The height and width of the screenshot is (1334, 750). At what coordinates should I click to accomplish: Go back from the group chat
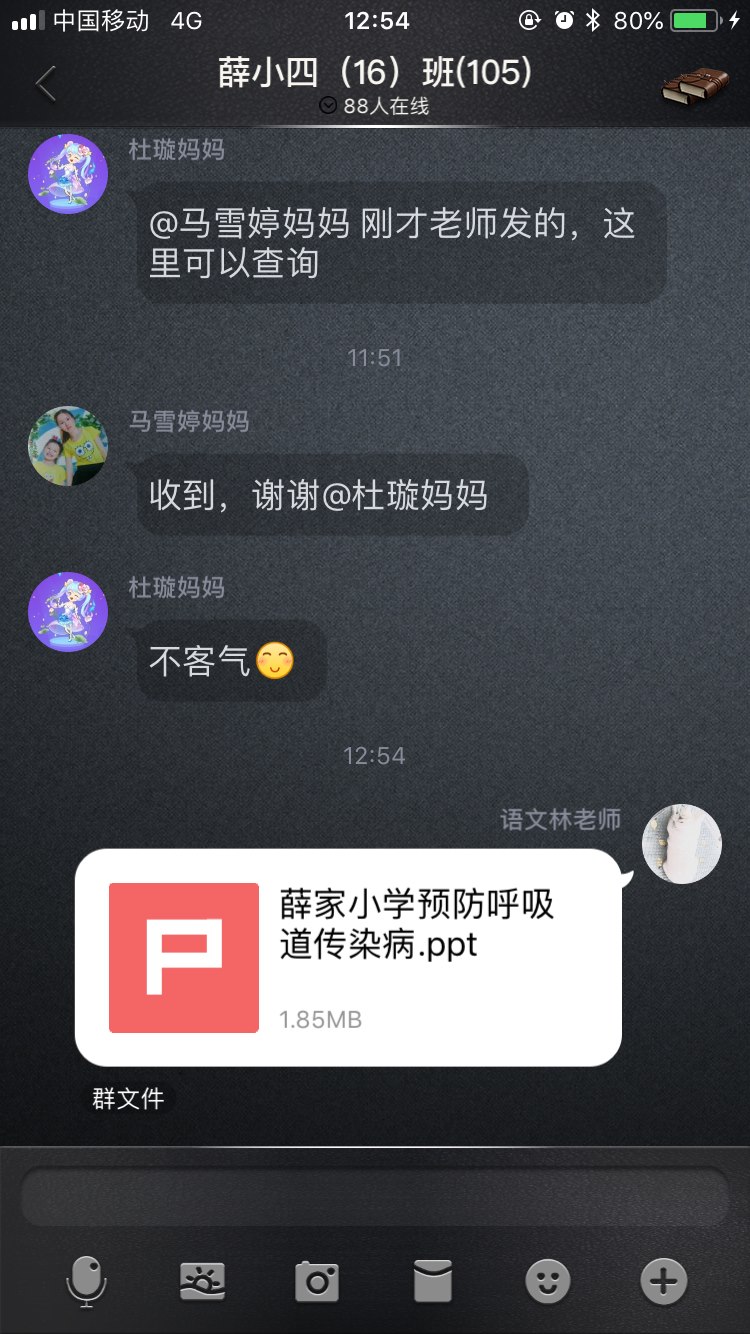(45, 85)
